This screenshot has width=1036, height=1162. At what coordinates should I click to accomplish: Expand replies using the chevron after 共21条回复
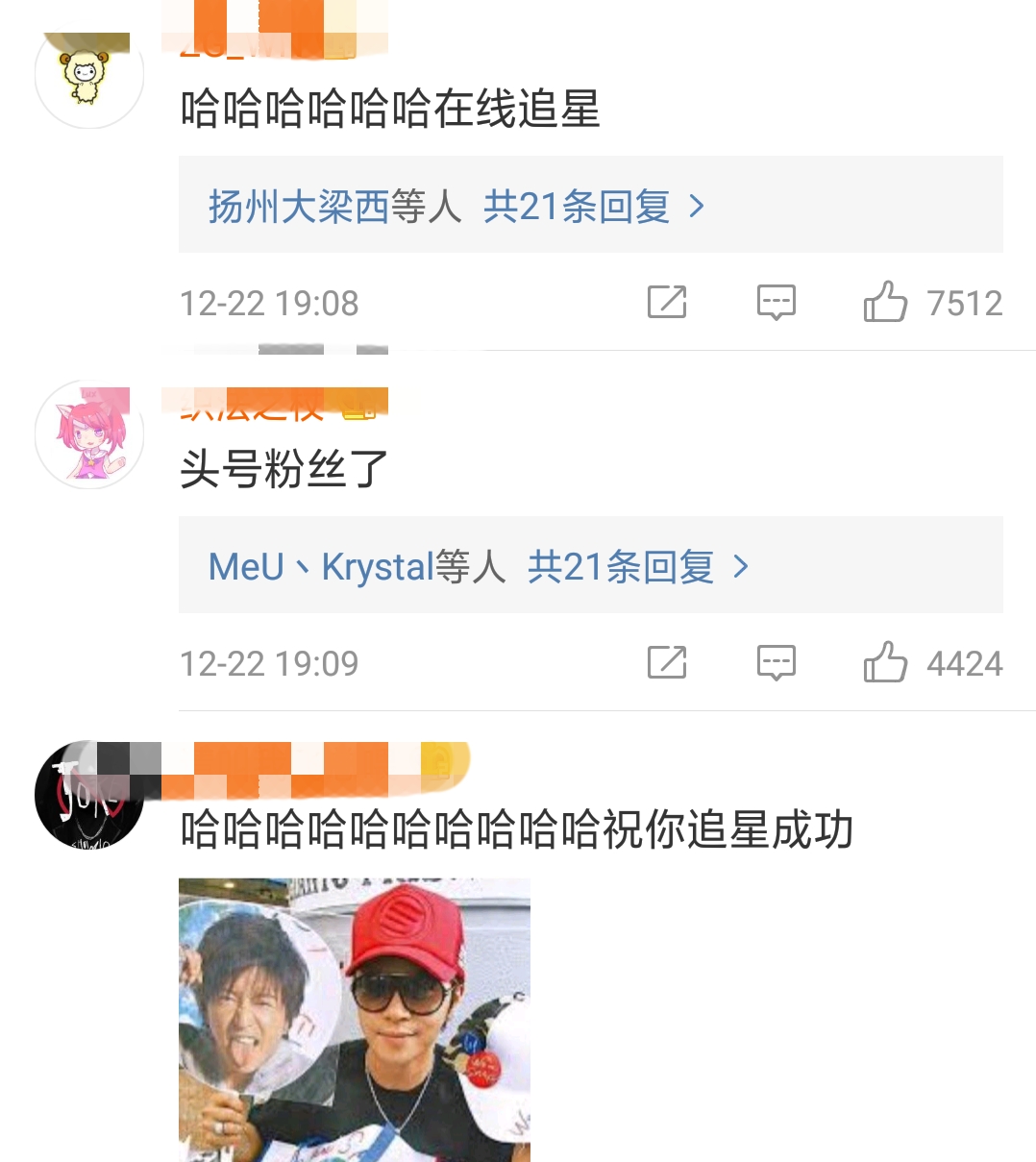pyautogui.click(x=700, y=205)
